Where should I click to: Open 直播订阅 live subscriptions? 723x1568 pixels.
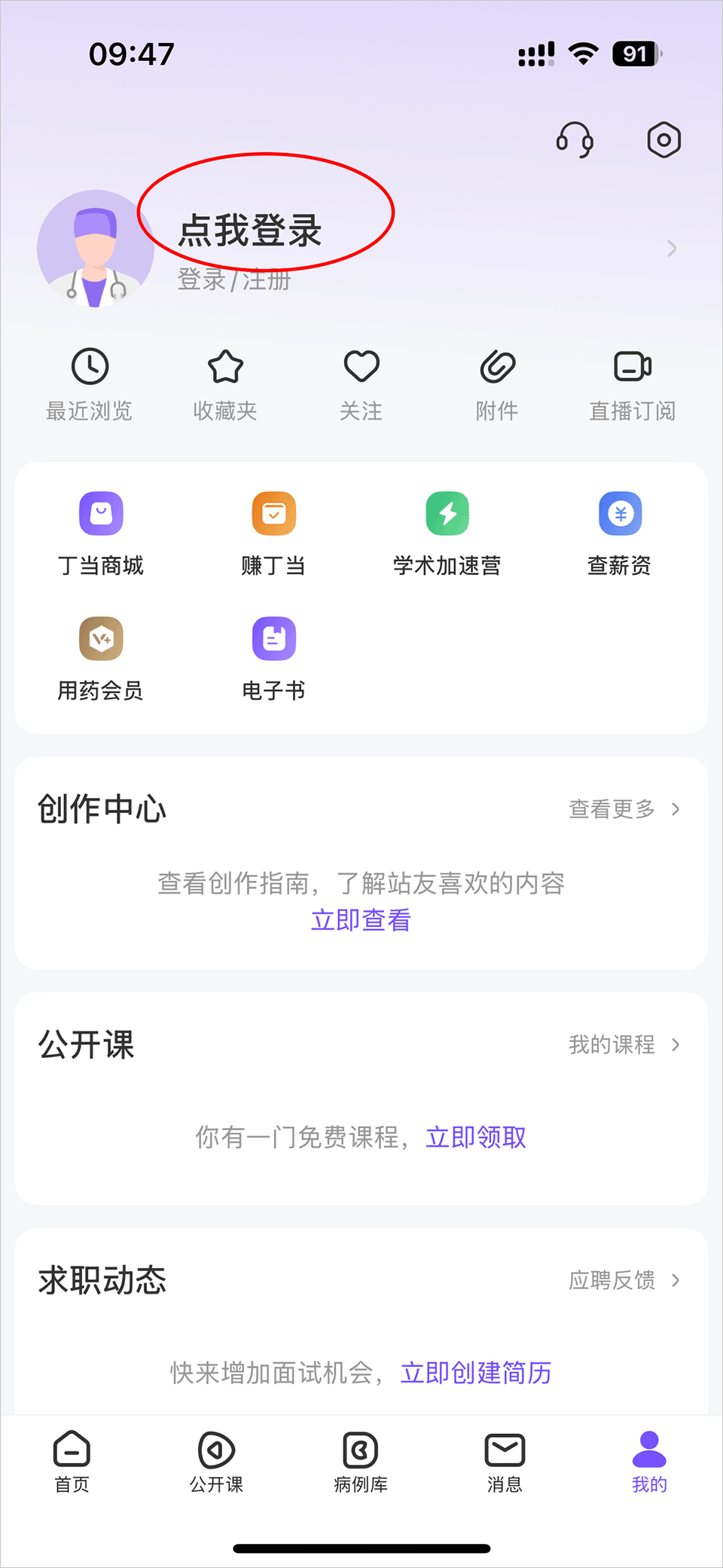[633, 384]
